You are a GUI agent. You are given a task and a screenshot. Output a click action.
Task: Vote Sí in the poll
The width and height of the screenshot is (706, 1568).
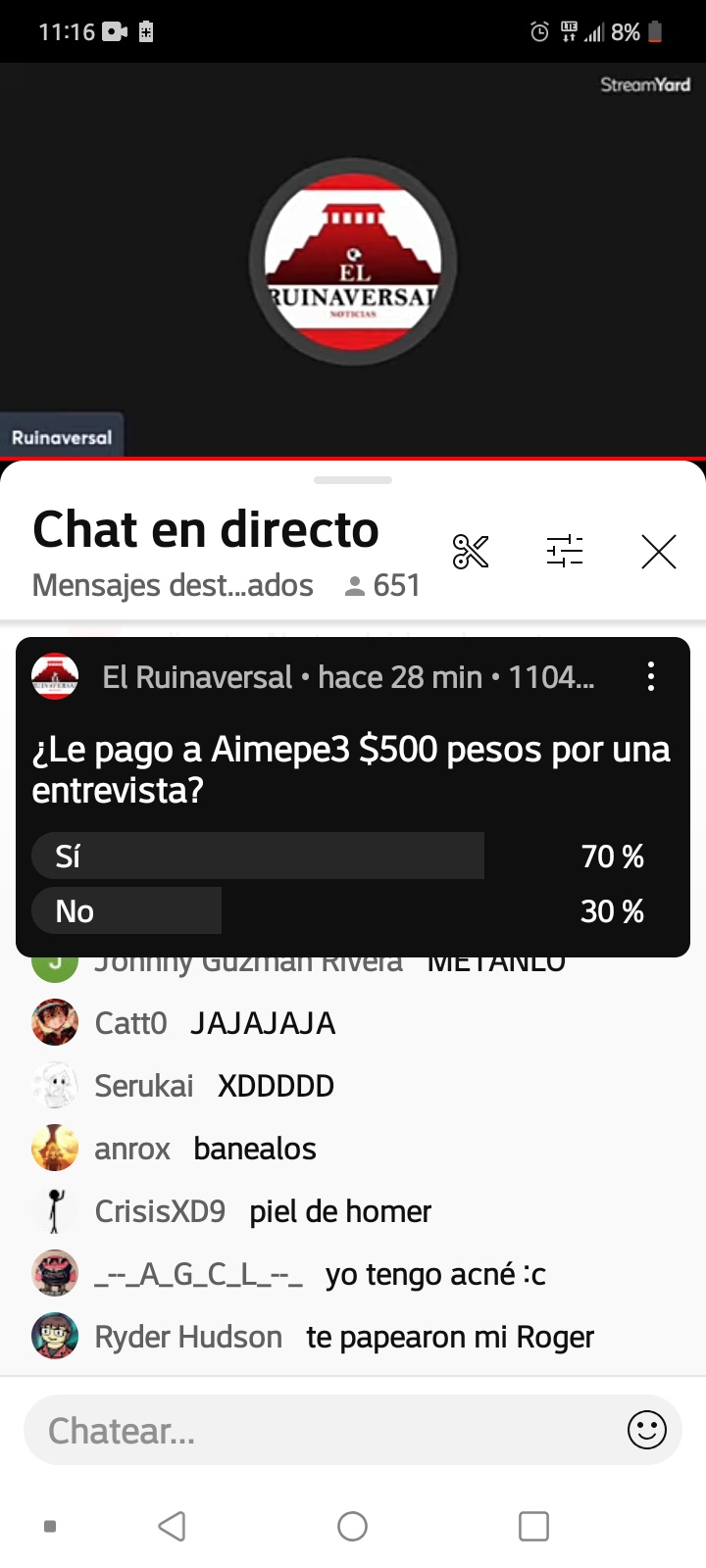click(258, 856)
